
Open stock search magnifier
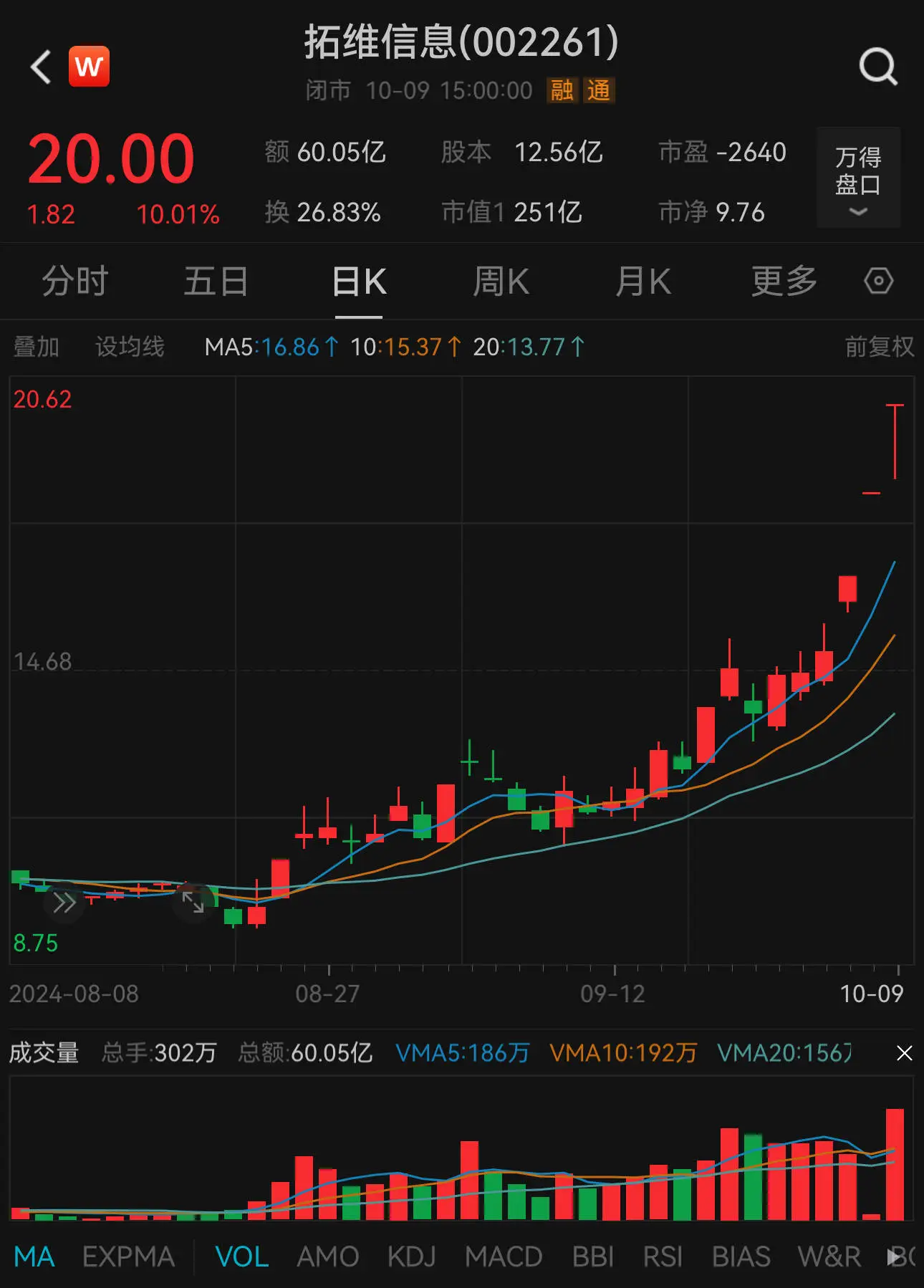(877, 67)
